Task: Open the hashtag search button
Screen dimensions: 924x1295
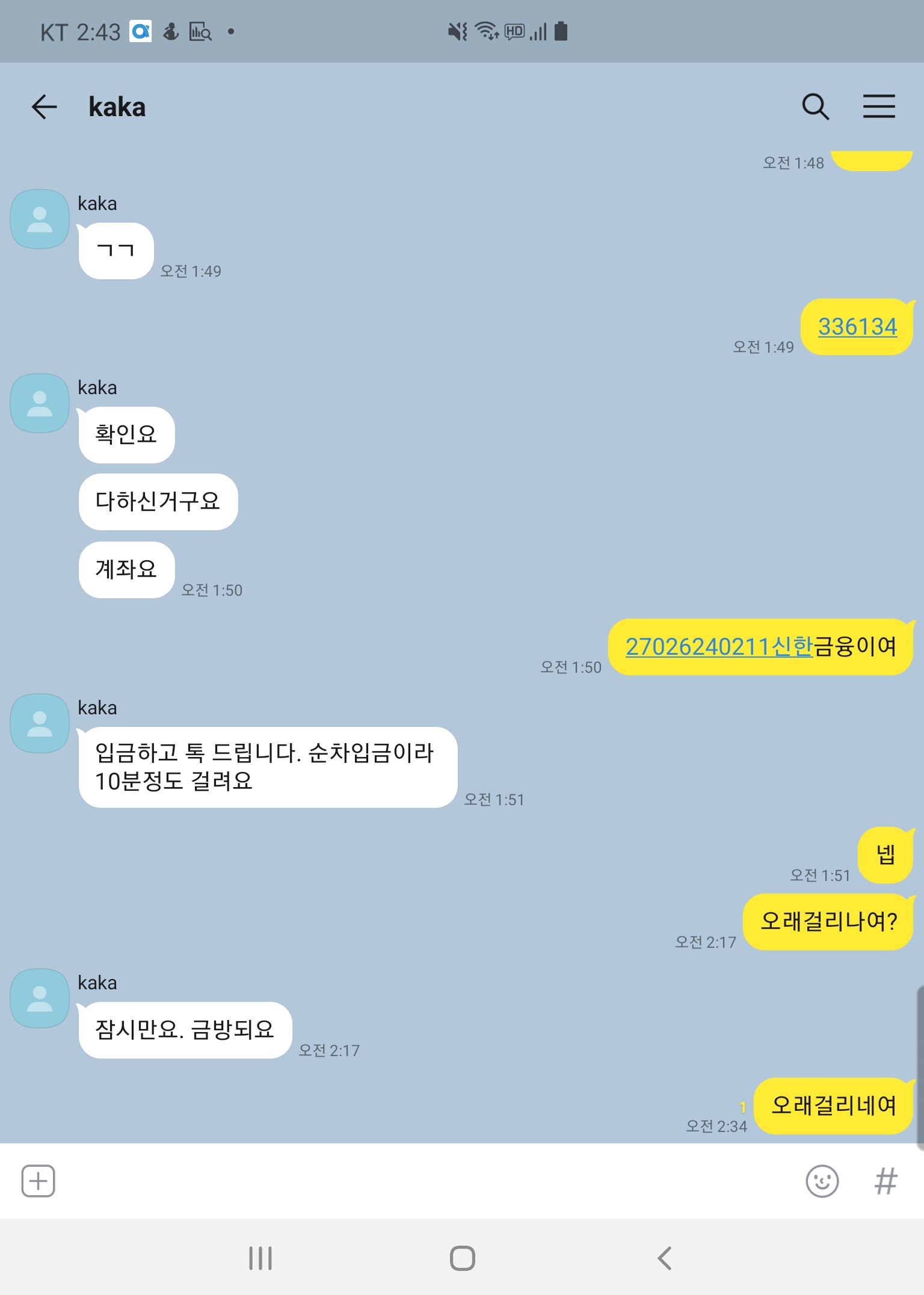Action: tap(885, 1181)
